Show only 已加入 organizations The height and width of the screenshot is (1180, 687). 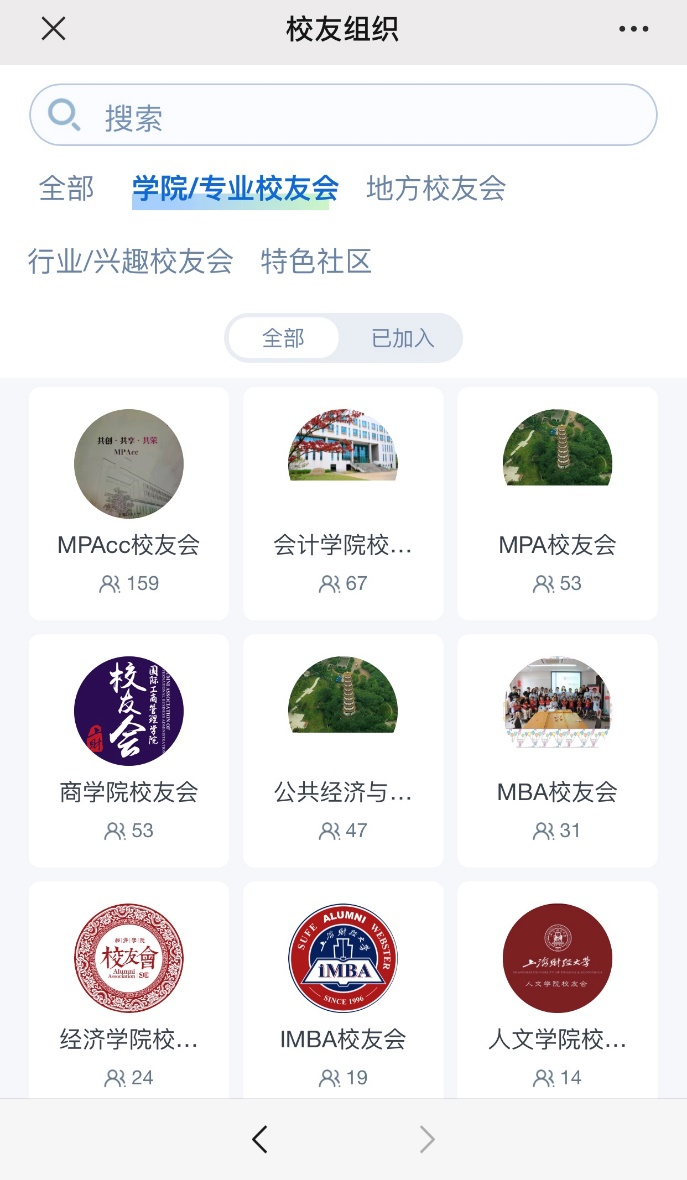click(402, 338)
